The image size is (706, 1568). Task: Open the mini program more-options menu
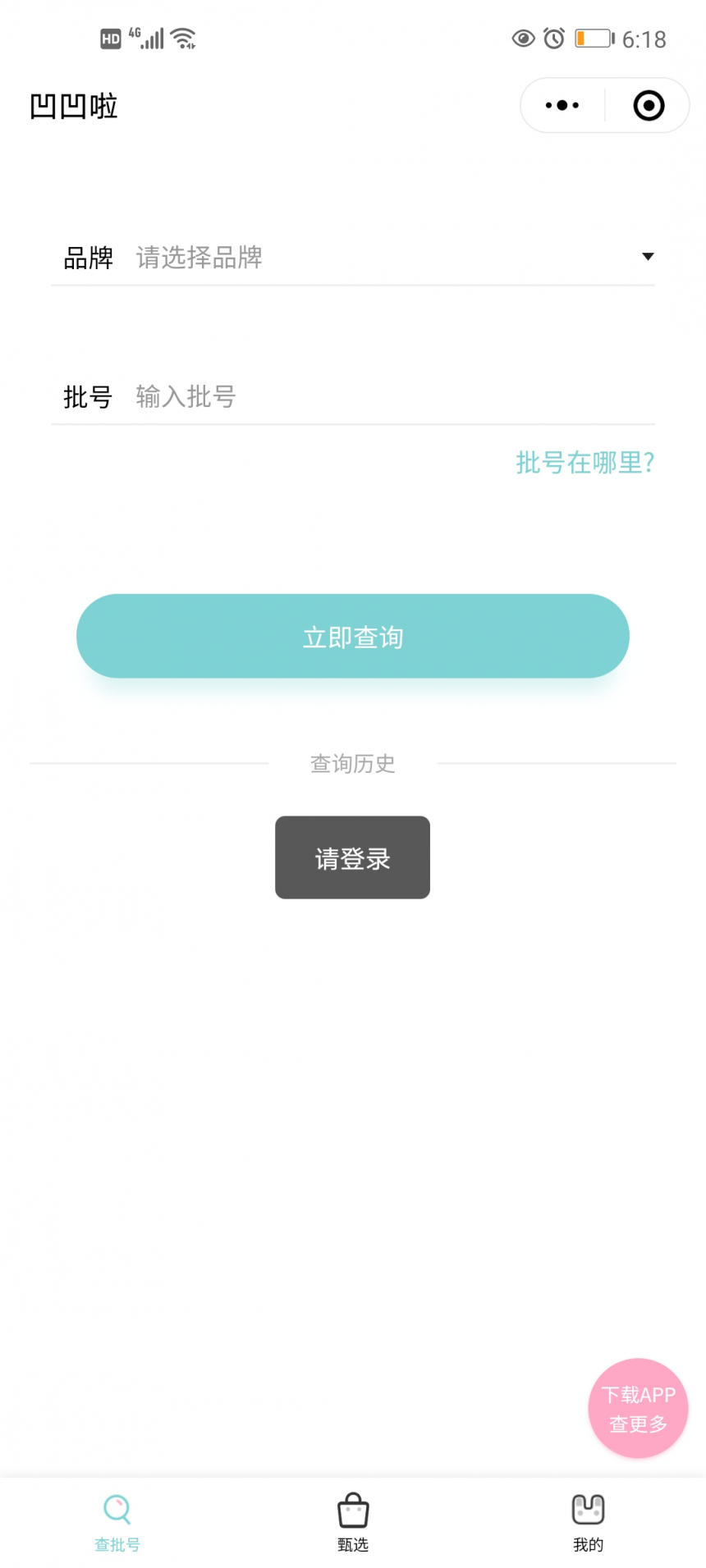562,106
